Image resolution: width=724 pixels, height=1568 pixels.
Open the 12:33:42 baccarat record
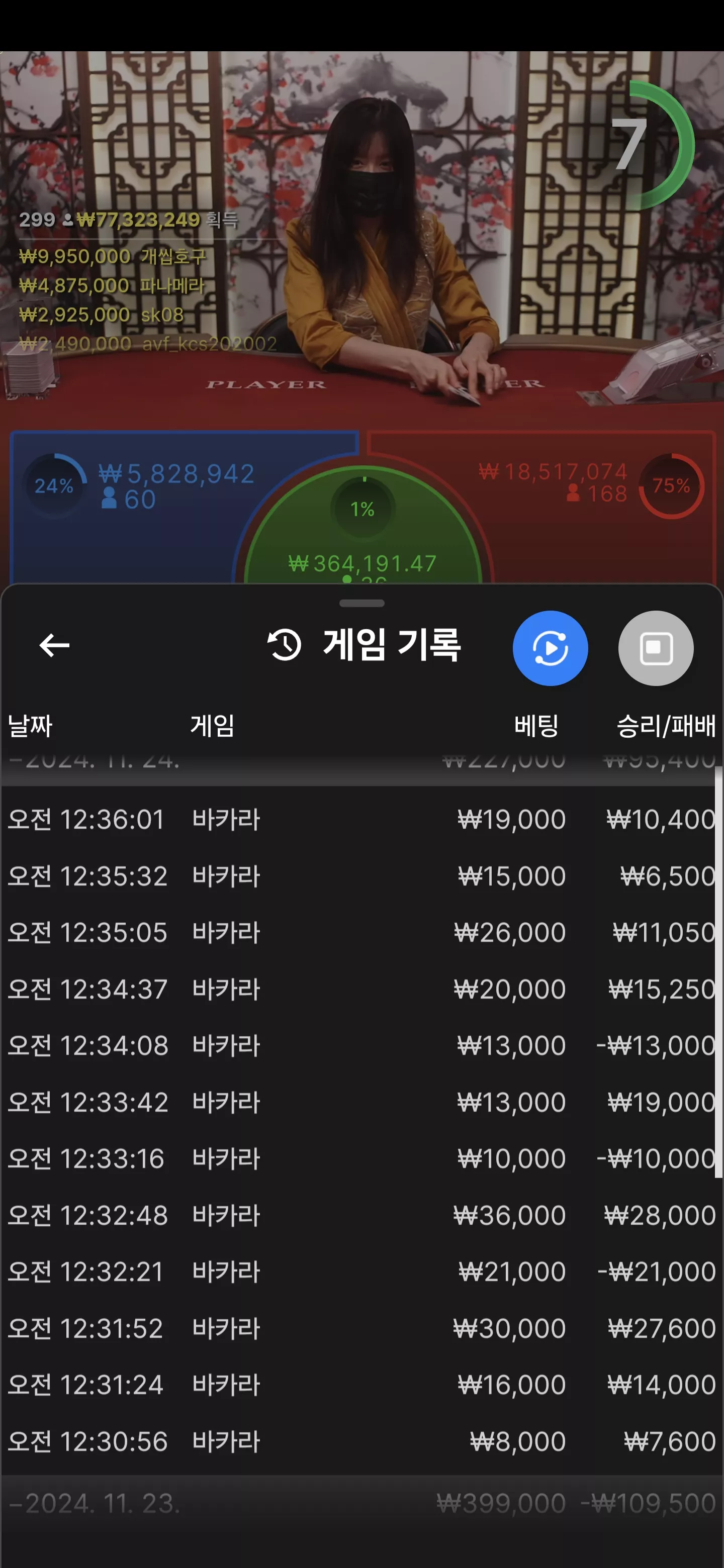point(361,1102)
